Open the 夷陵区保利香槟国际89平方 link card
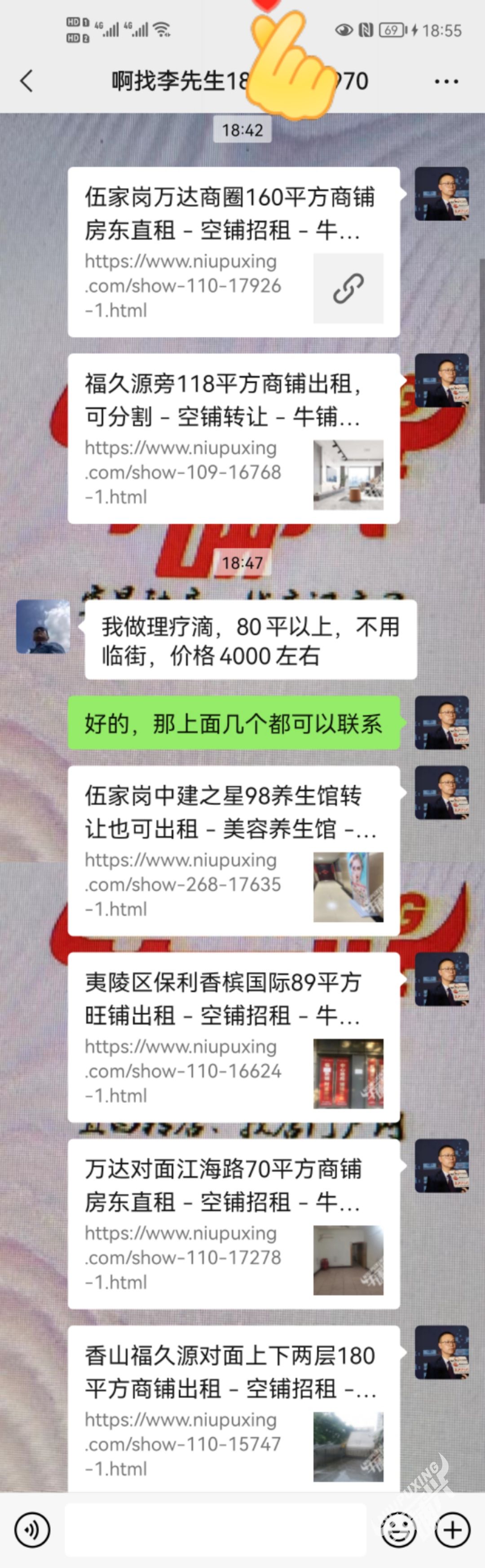 pos(234,1037)
